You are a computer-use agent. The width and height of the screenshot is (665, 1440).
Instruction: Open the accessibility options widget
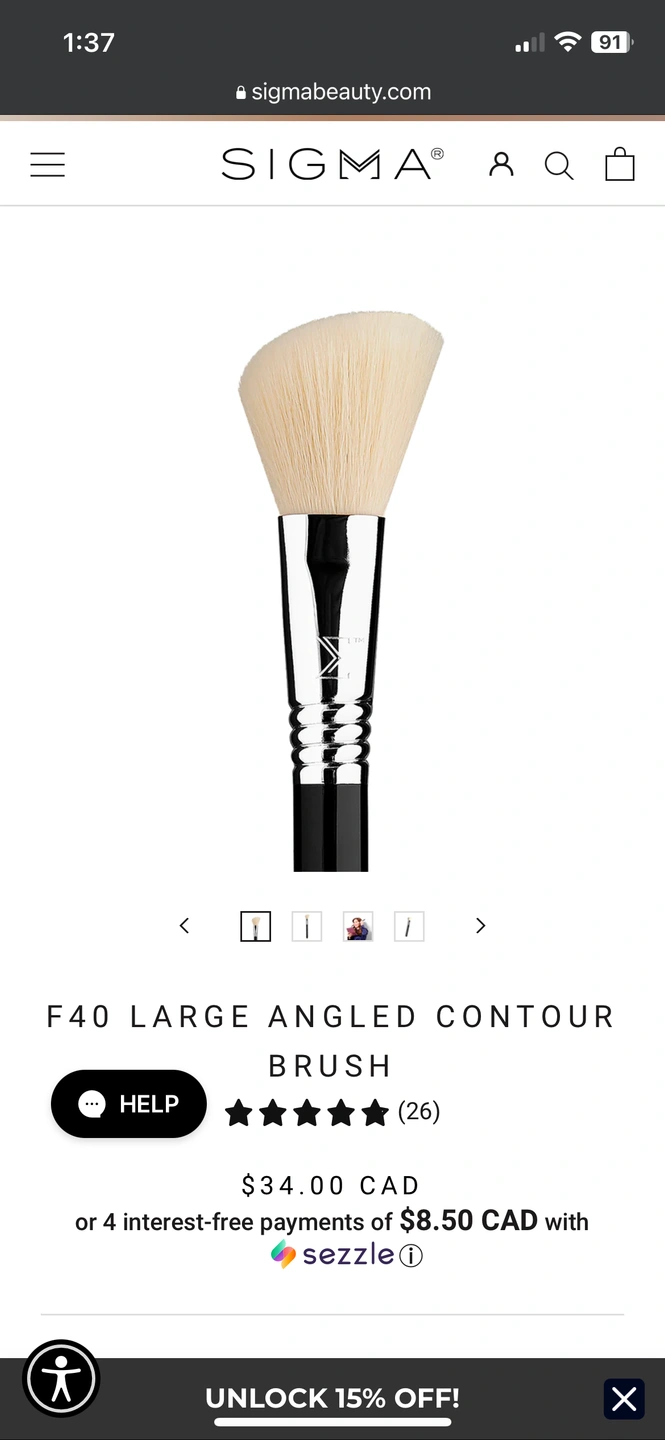[x=61, y=1379]
